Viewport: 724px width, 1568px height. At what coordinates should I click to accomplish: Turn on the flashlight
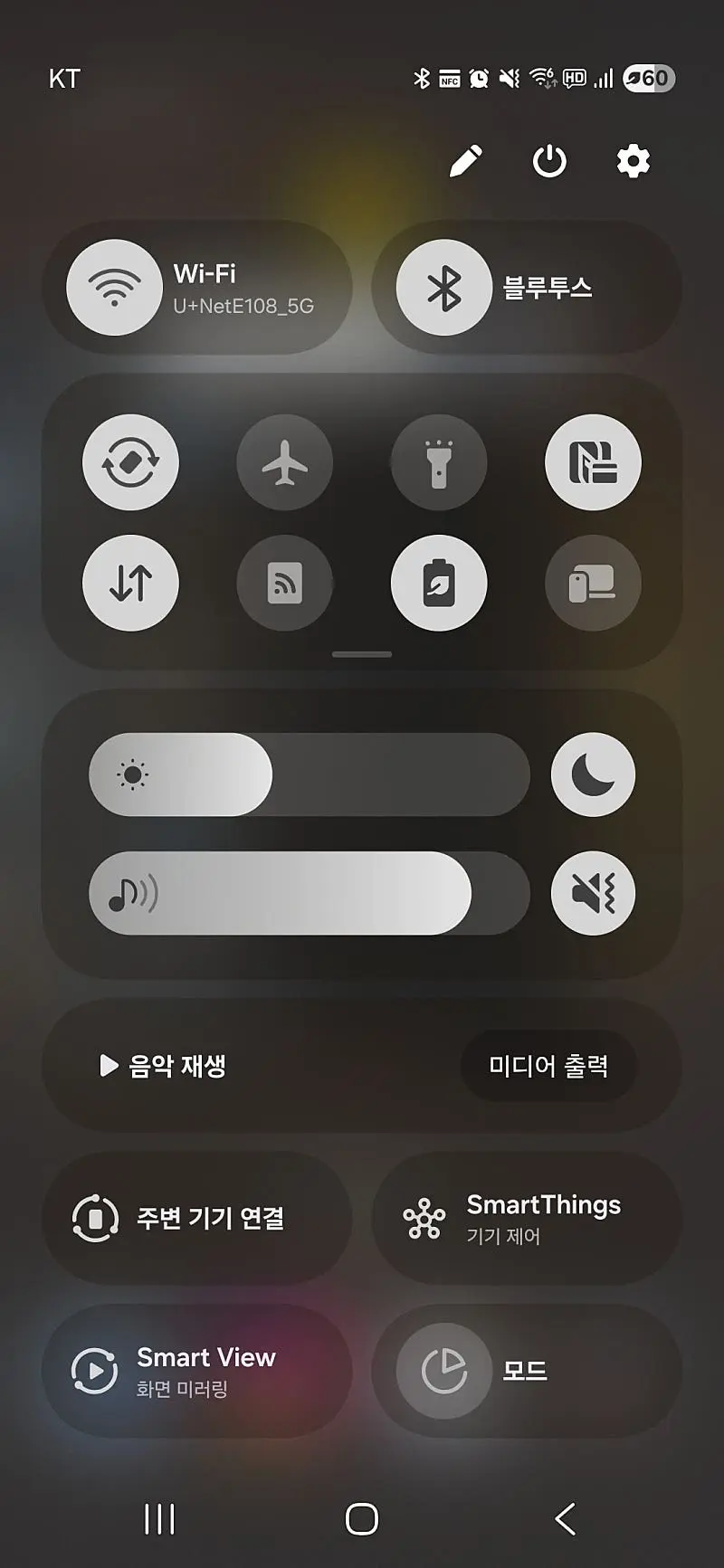439,462
